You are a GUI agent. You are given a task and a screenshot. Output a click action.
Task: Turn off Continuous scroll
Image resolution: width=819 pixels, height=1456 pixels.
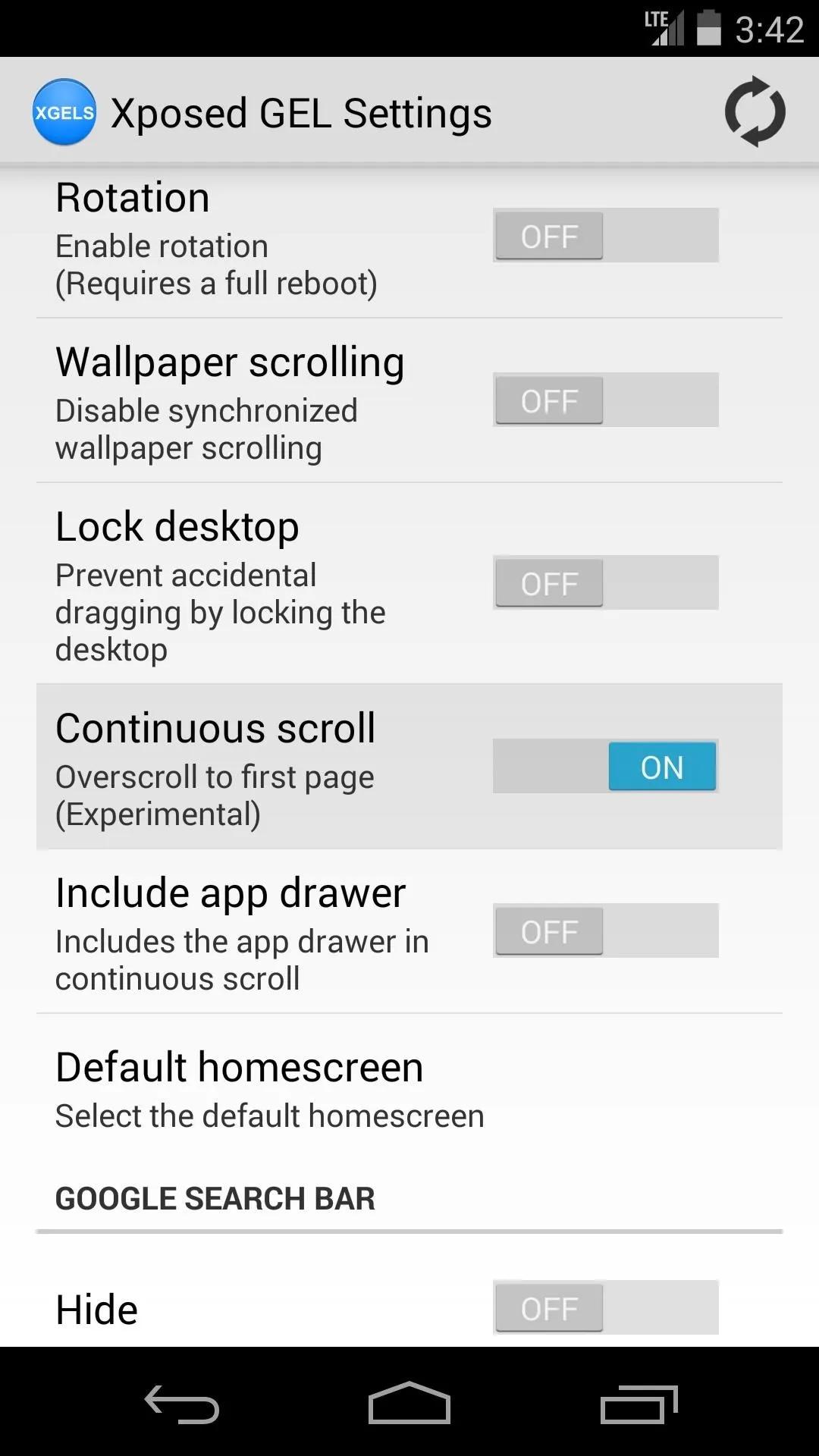tap(606, 766)
